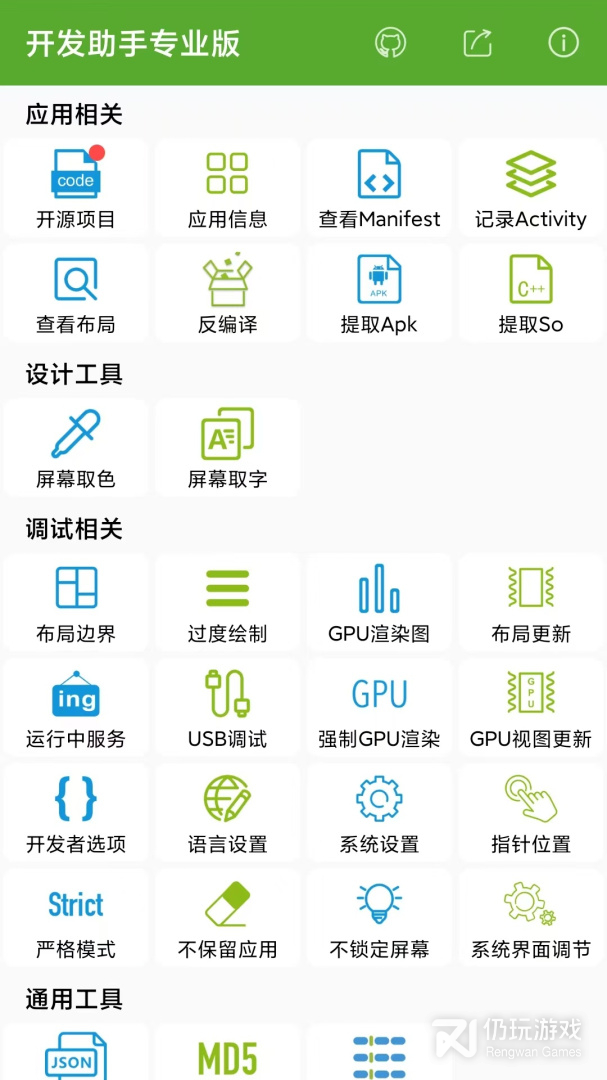Open 屏幕取字

227,448
